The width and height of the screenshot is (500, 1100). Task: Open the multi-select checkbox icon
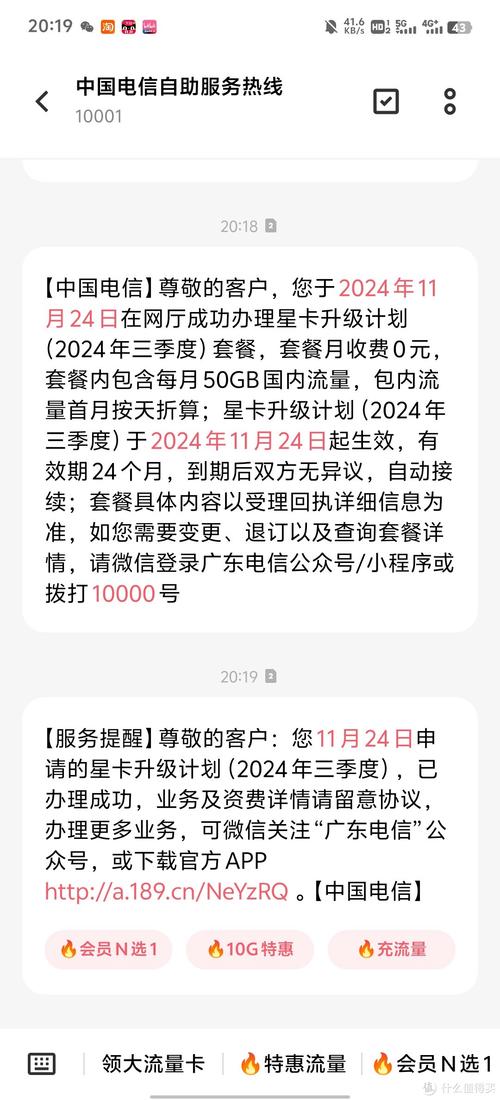point(386,101)
